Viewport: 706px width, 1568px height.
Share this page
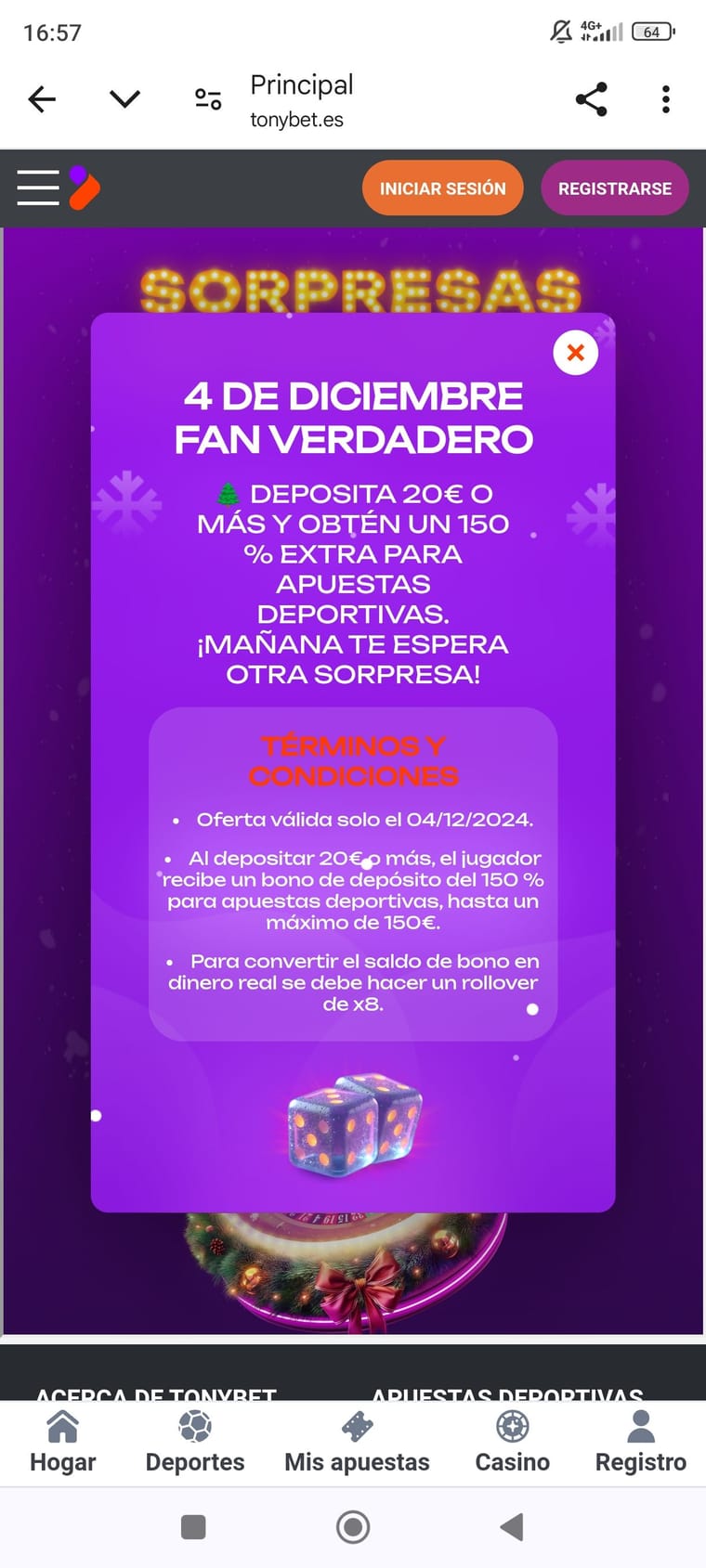click(591, 99)
